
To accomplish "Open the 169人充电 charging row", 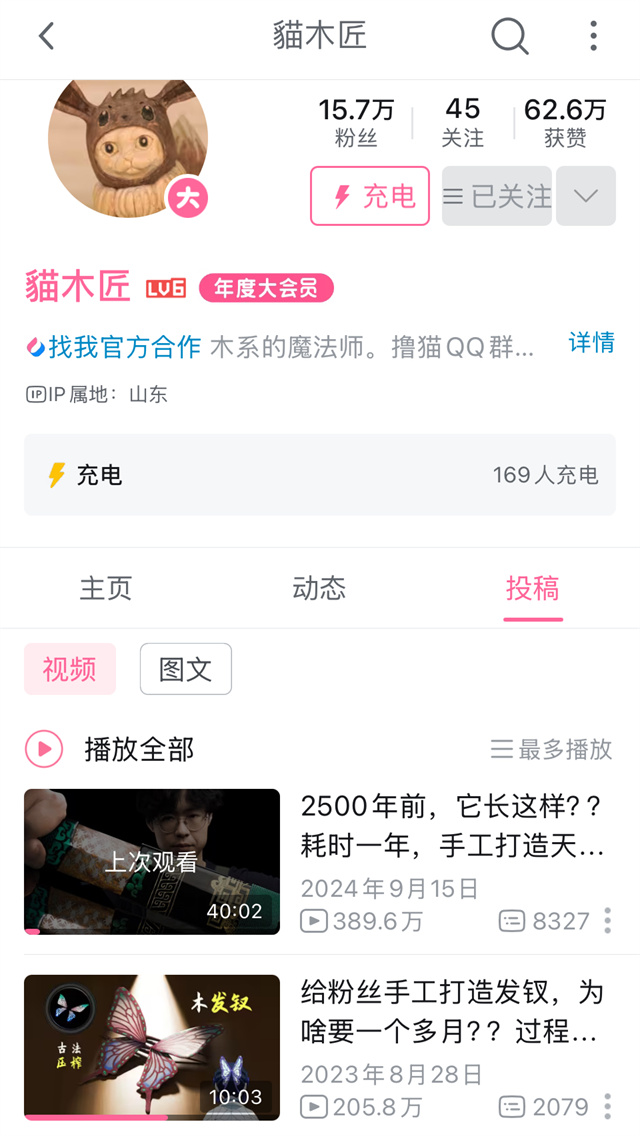I will (320, 475).
